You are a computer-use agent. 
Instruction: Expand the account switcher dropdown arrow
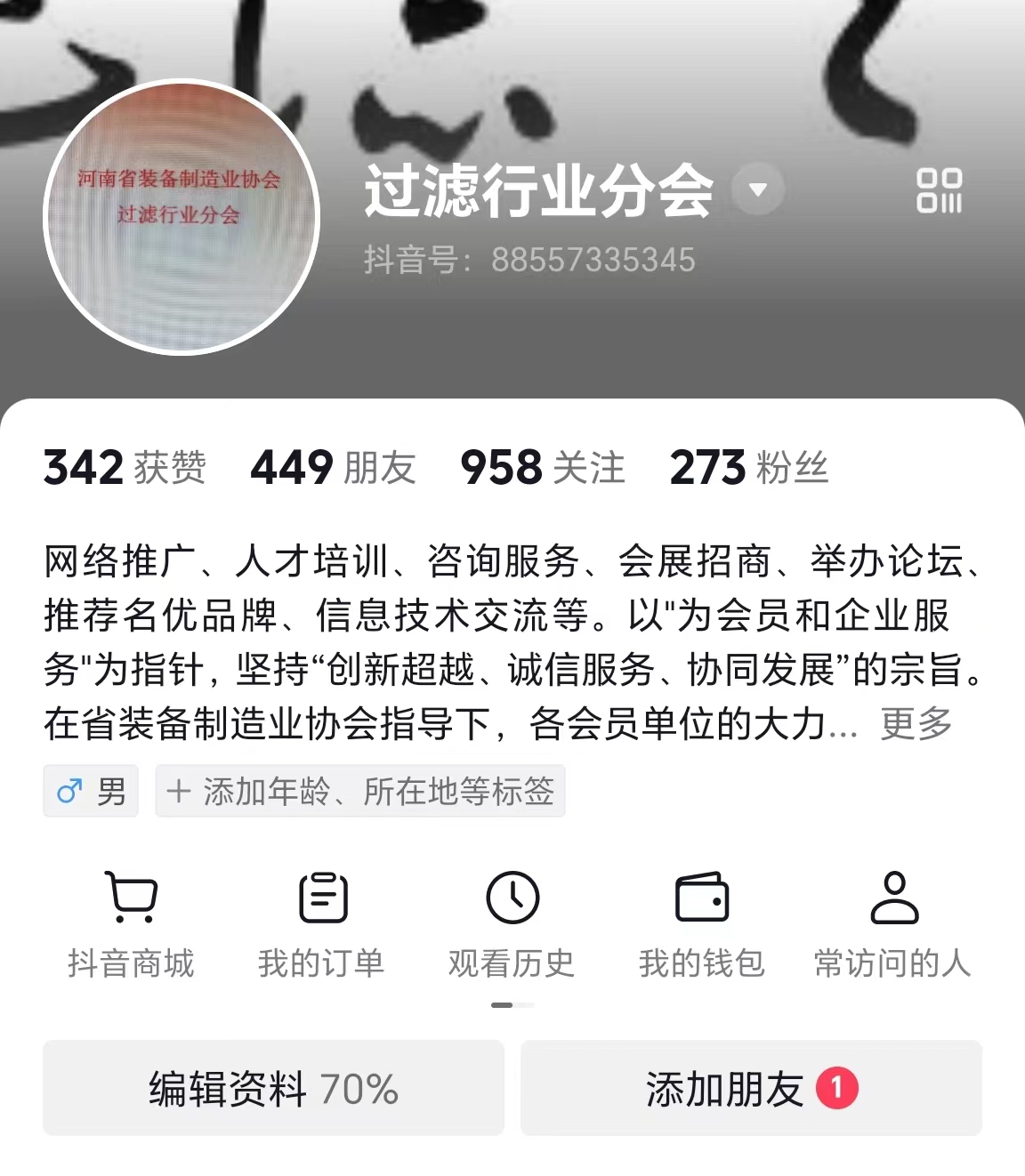(757, 189)
